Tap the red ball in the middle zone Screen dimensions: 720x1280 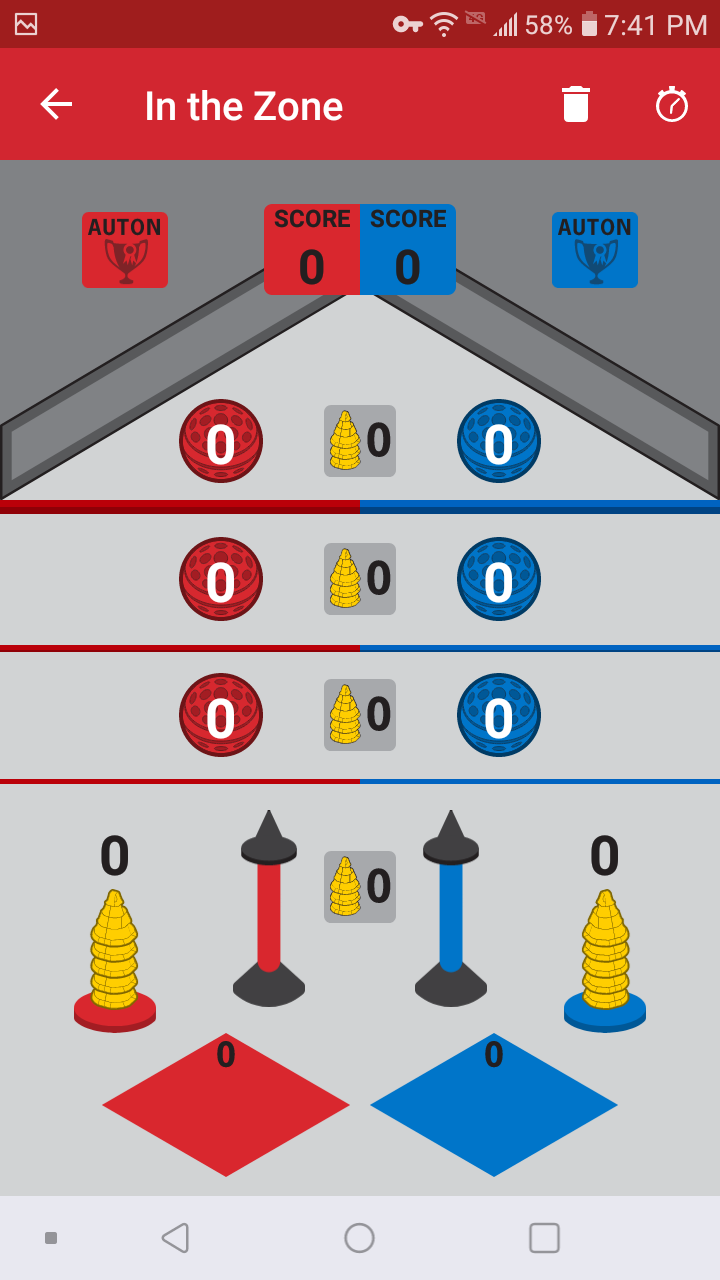(x=221, y=579)
